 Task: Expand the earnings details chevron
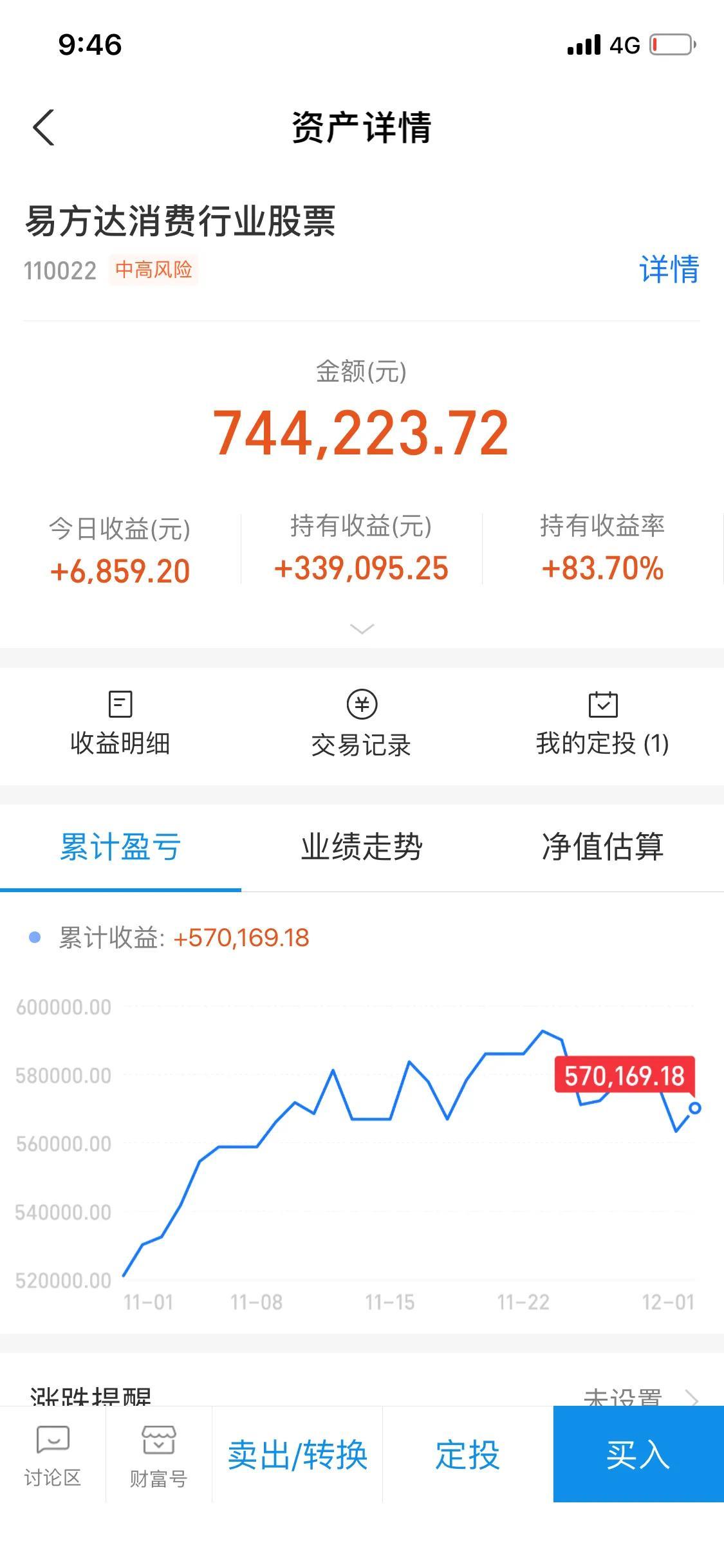coord(362,629)
